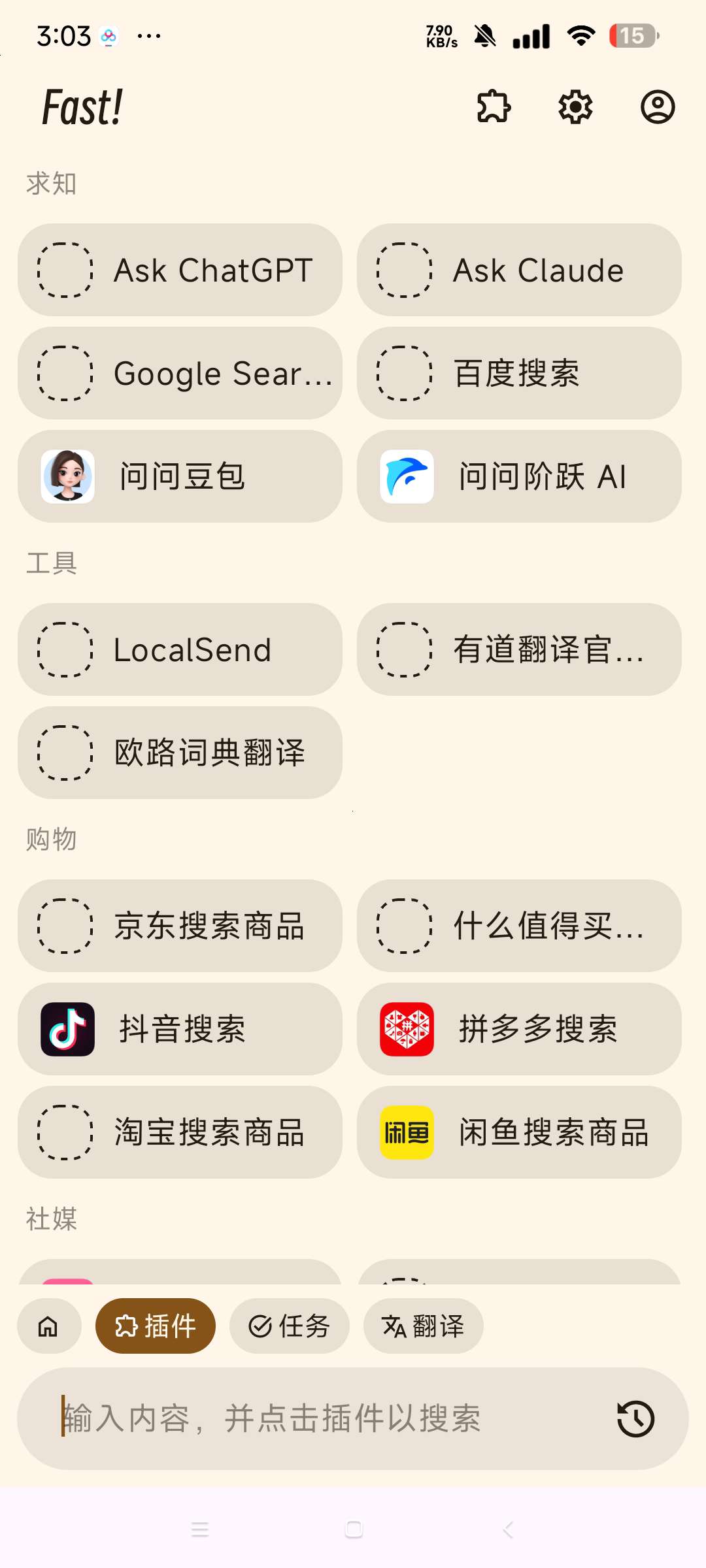
Task: Choose the 欧路词典翻译 plugin
Action: click(x=180, y=753)
